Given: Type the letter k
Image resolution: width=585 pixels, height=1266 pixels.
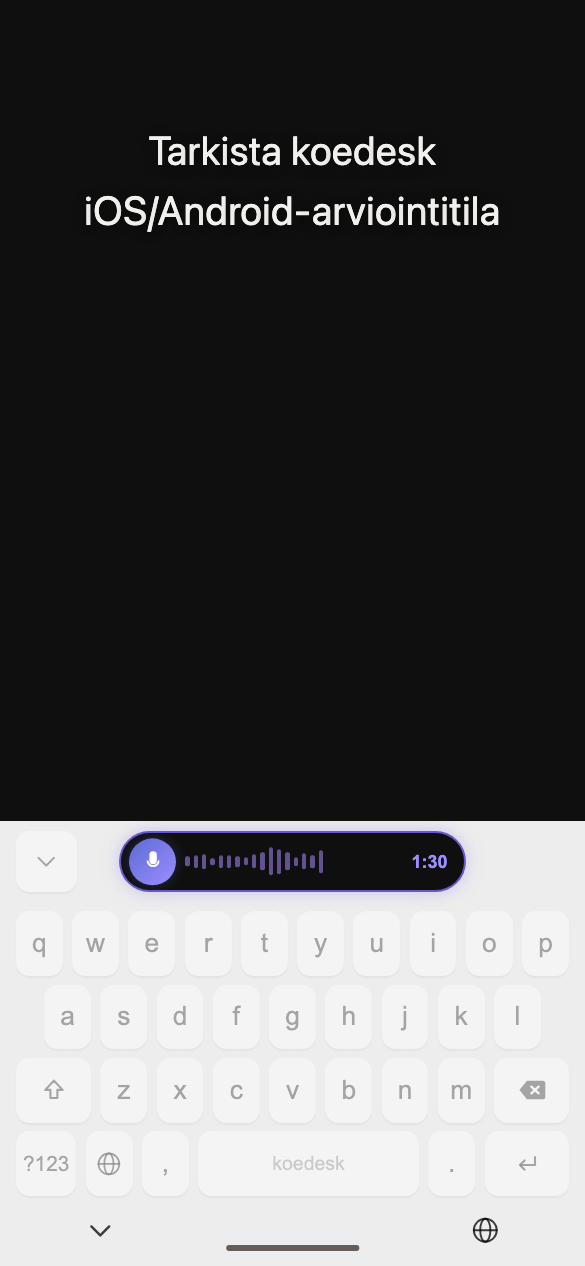Looking at the screenshot, I should 461,1017.
